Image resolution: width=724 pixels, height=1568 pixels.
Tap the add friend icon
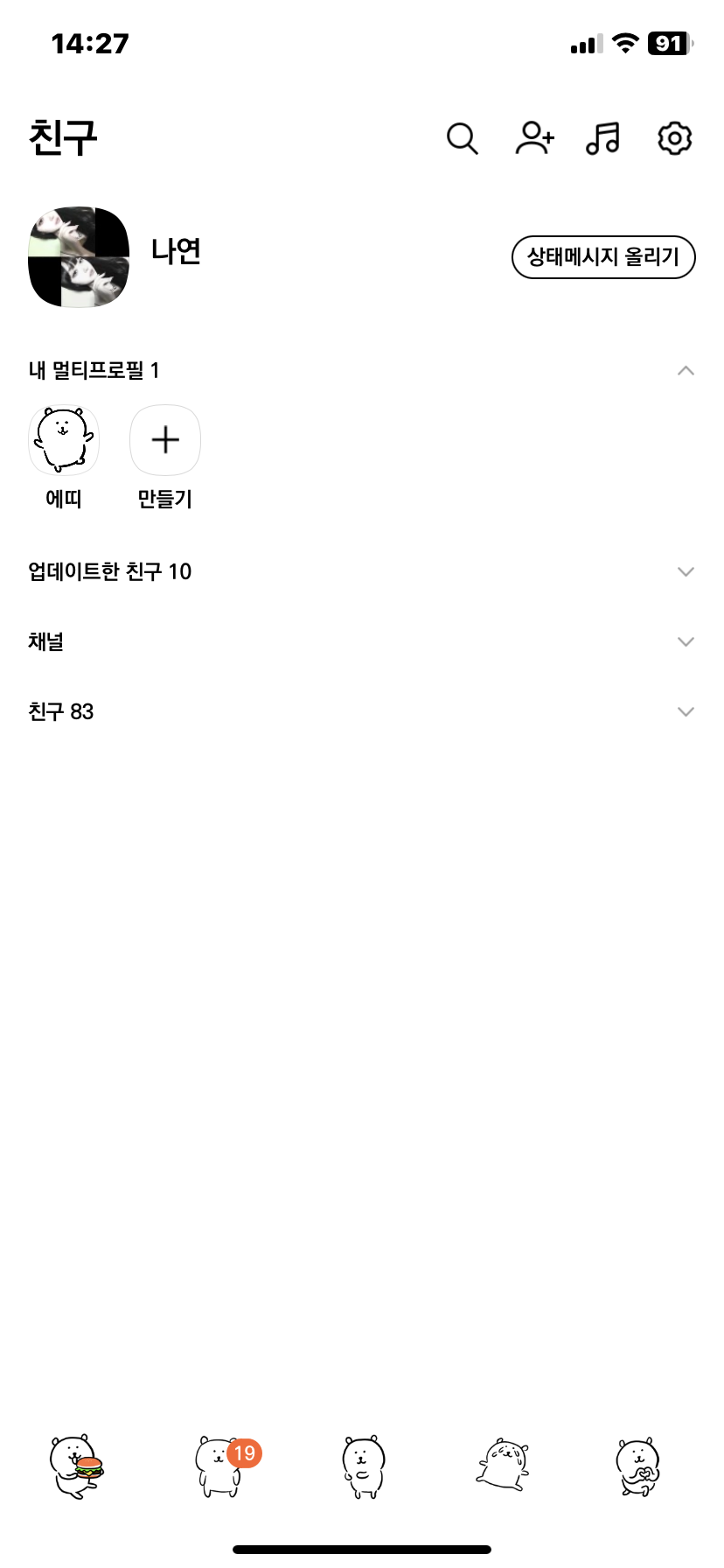[534, 138]
